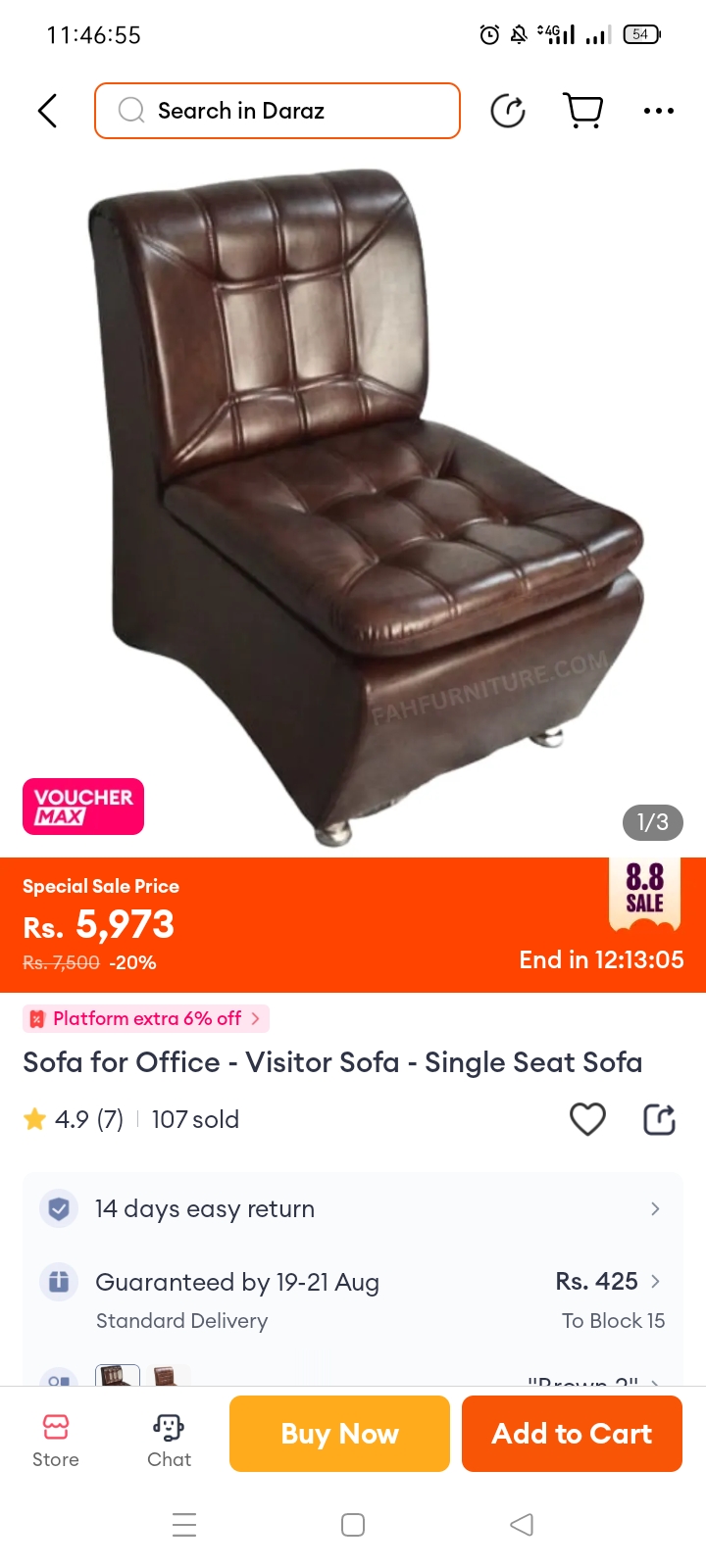Buy Now this single seat sofa
The width and height of the screenshot is (706, 1568).
(x=339, y=1434)
